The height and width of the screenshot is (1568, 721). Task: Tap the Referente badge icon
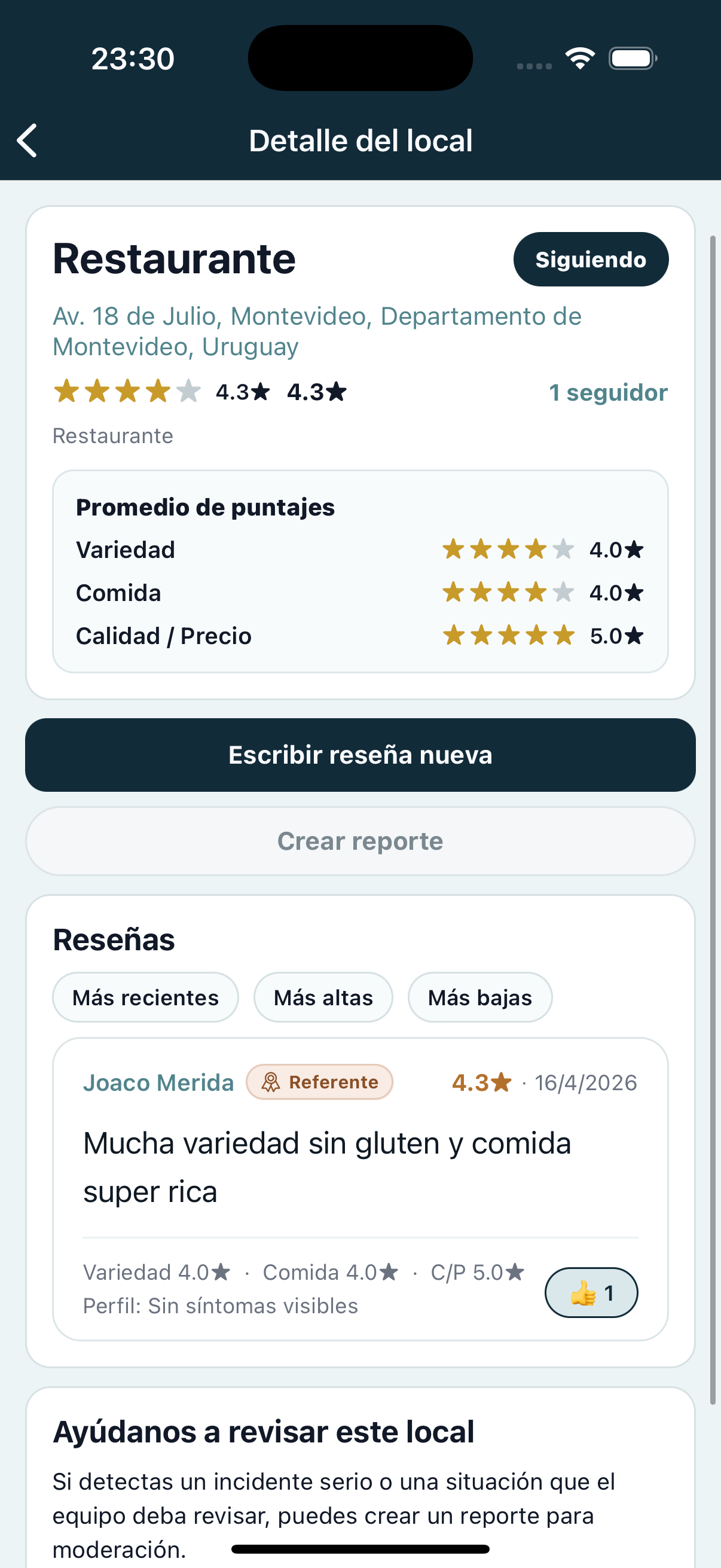click(x=270, y=1082)
